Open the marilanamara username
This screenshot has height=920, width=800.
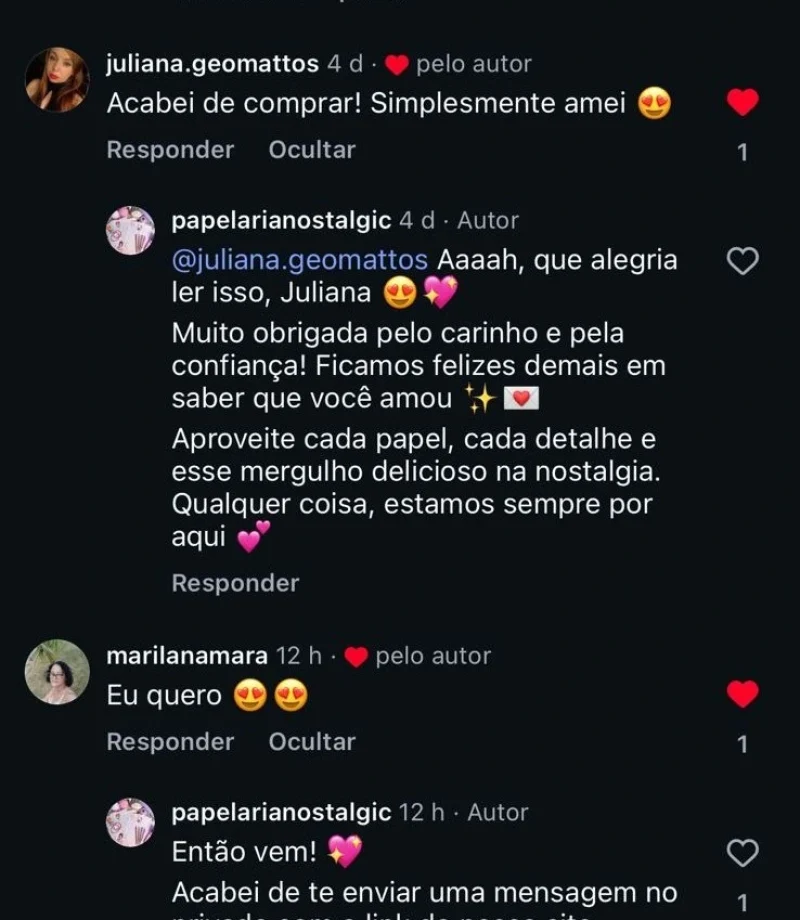point(187,656)
